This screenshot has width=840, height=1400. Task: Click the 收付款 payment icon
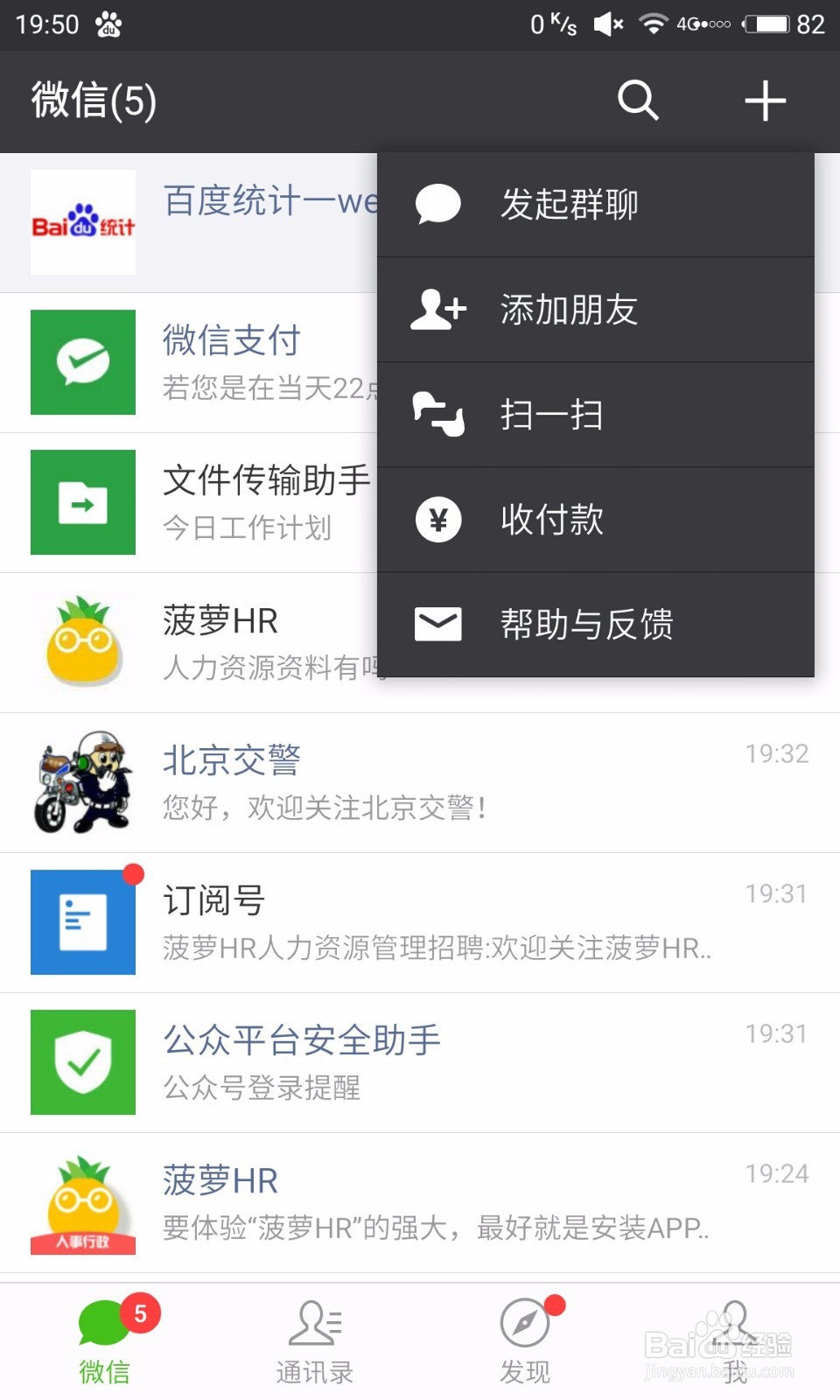[x=437, y=519]
